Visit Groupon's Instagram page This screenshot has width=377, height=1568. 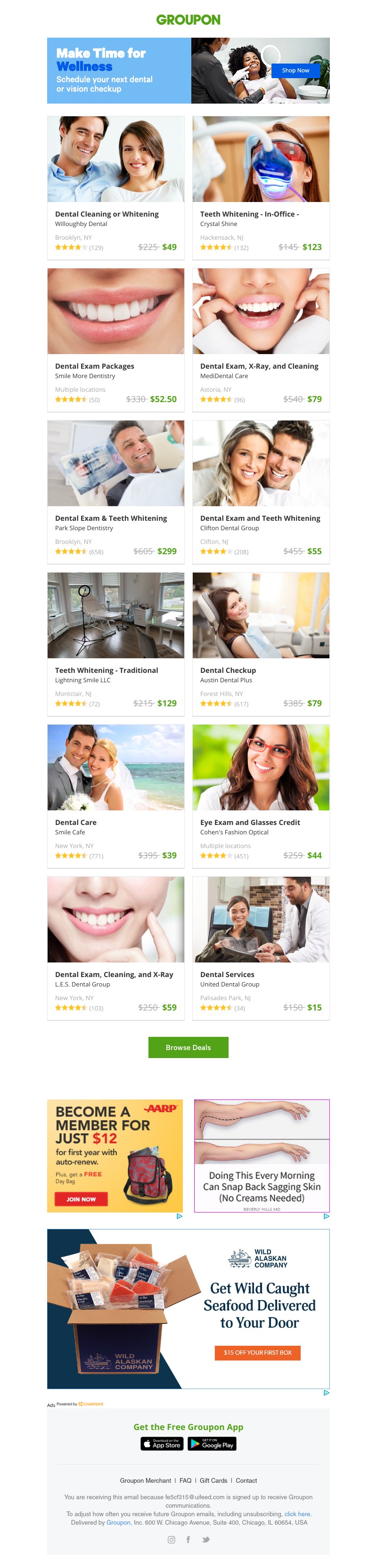pyautogui.click(x=171, y=1539)
